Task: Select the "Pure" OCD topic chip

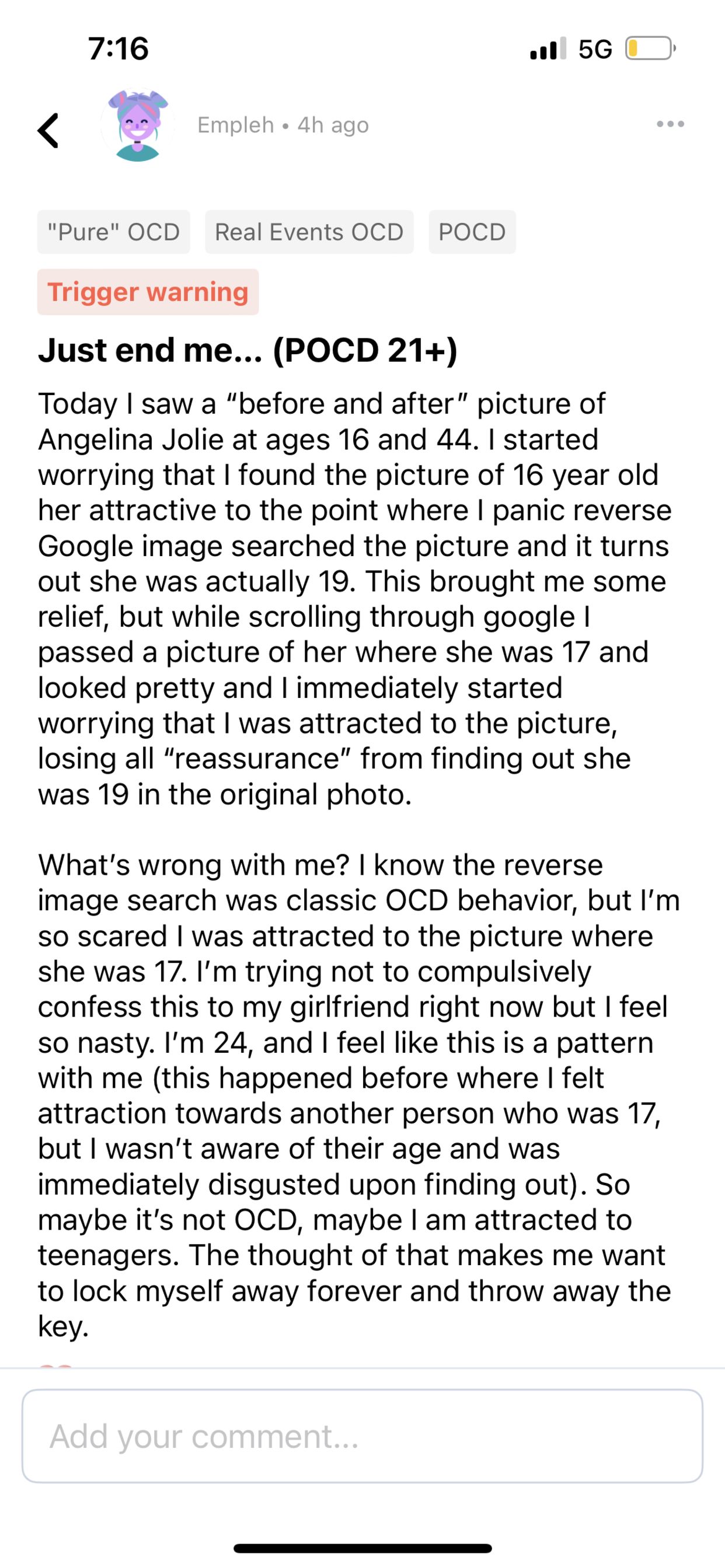Action: pyautogui.click(x=113, y=232)
